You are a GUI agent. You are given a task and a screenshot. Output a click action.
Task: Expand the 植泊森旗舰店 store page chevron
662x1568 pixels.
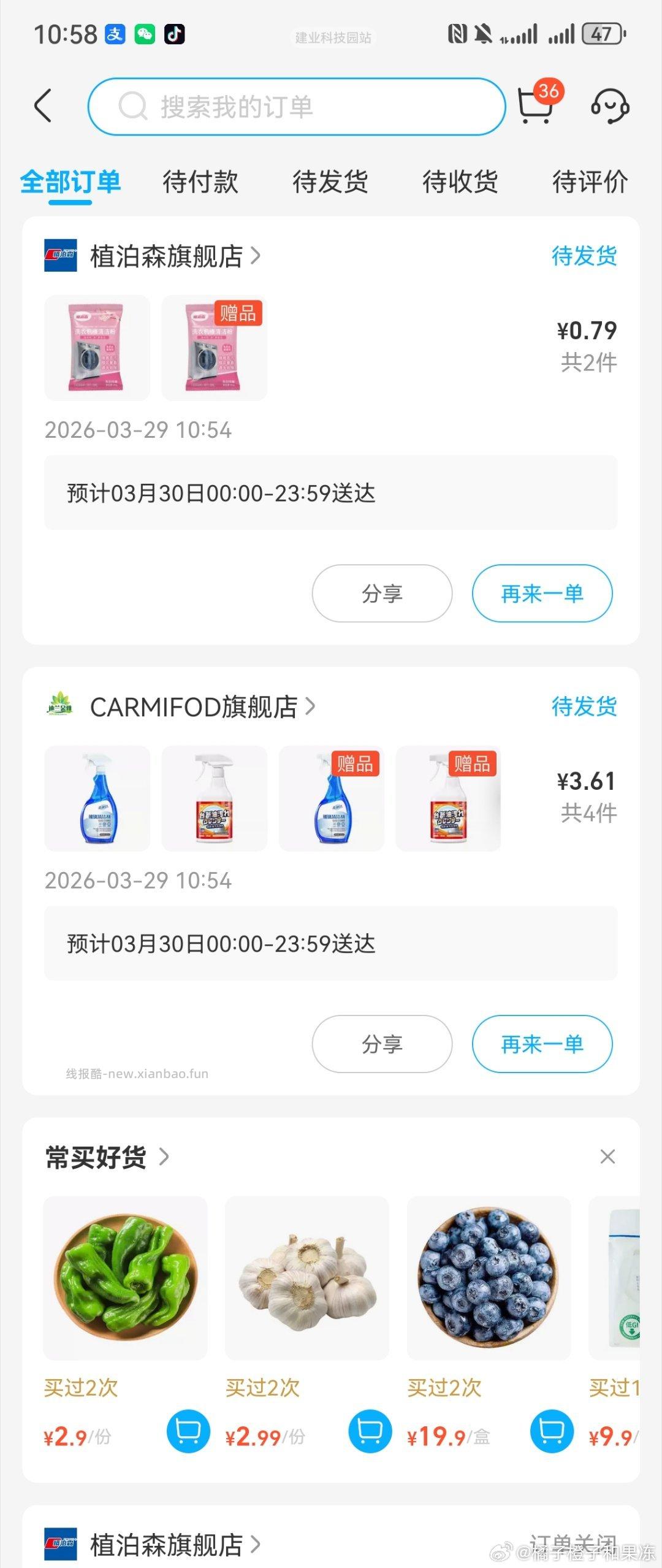coord(257,257)
